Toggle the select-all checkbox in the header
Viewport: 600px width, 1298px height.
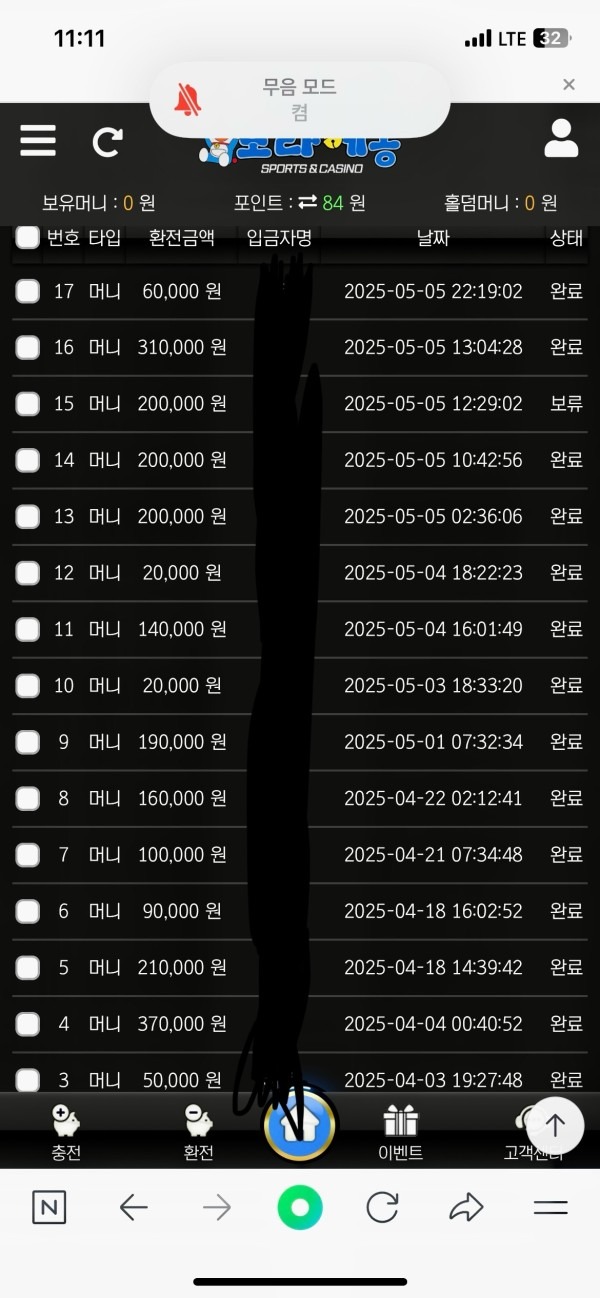tap(28, 238)
